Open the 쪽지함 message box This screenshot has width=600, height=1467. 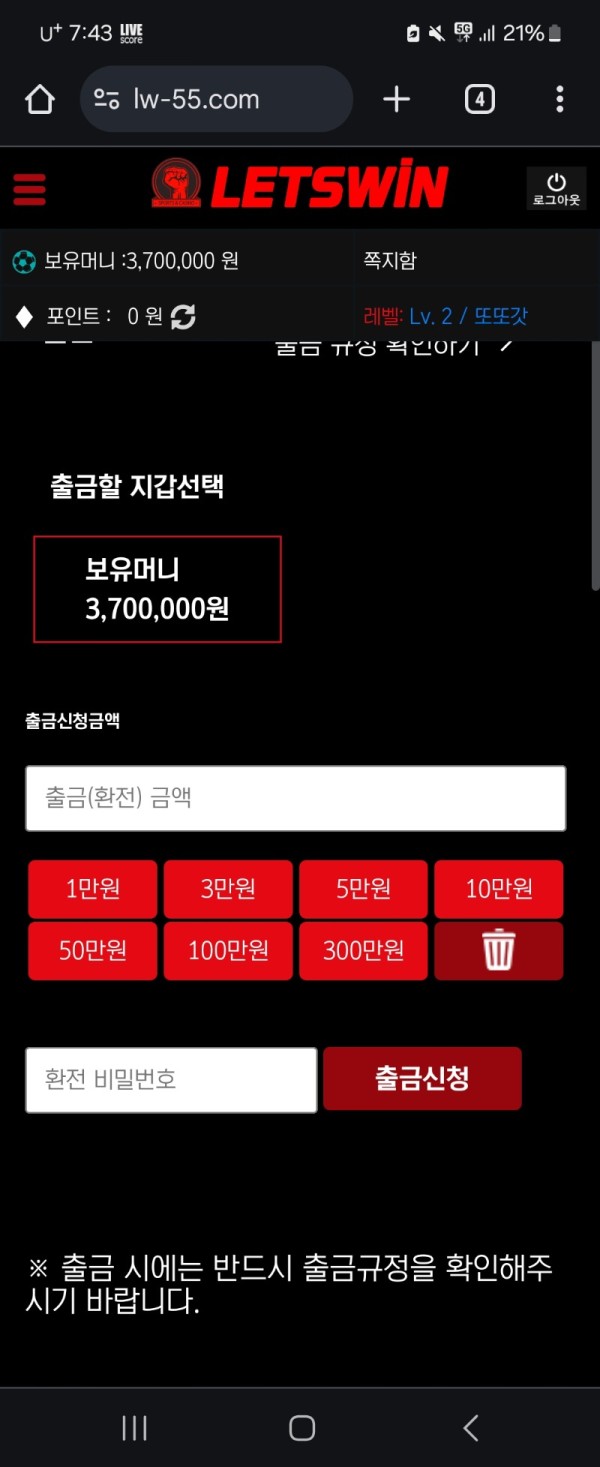(390, 261)
